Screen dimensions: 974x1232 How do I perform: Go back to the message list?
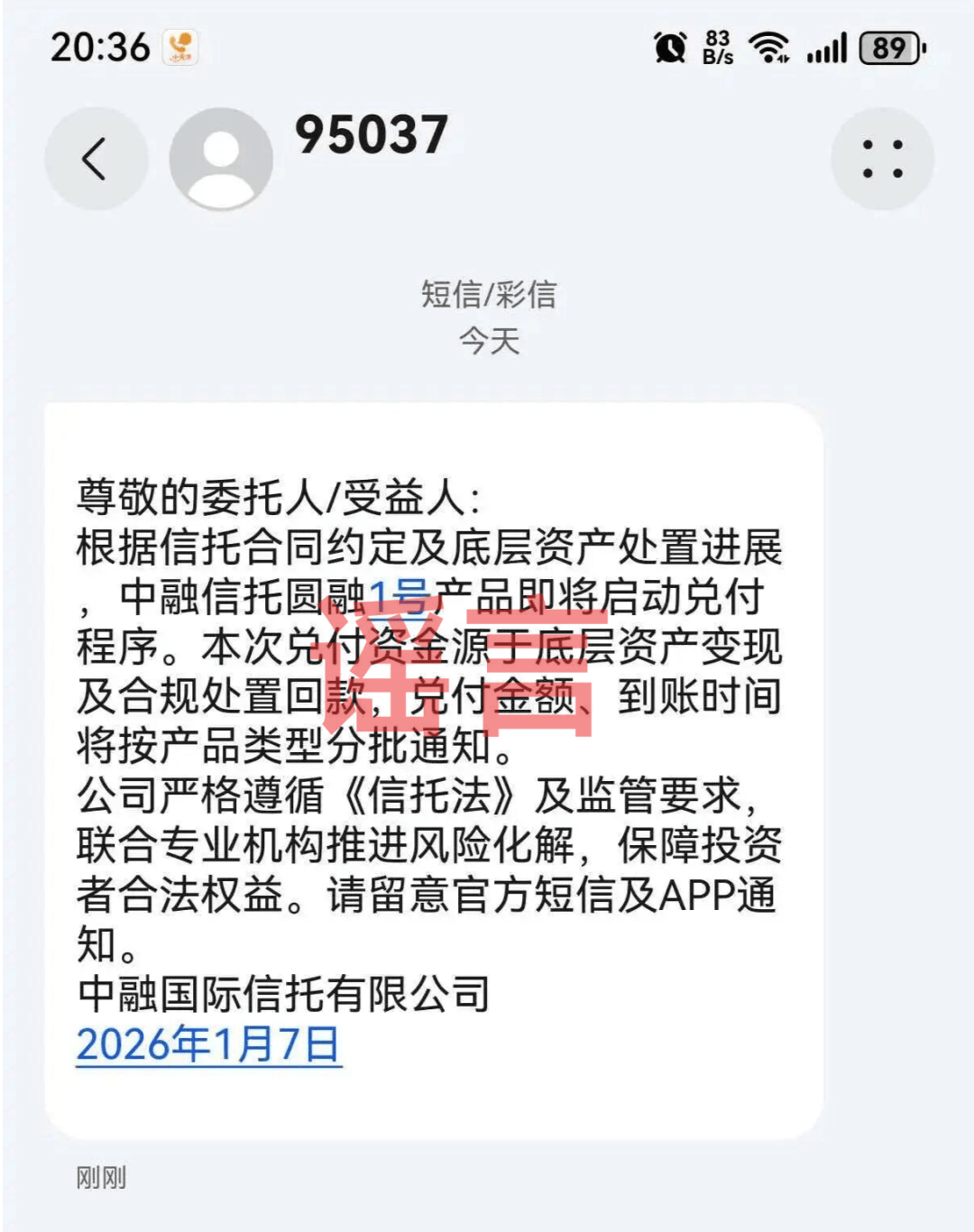(96, 159)
